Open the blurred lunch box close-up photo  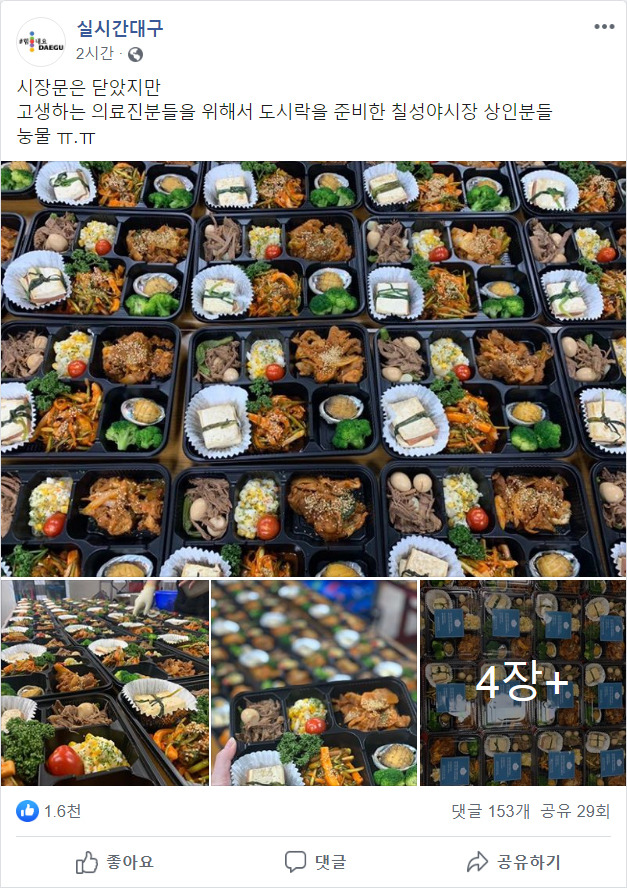(314, 682)
